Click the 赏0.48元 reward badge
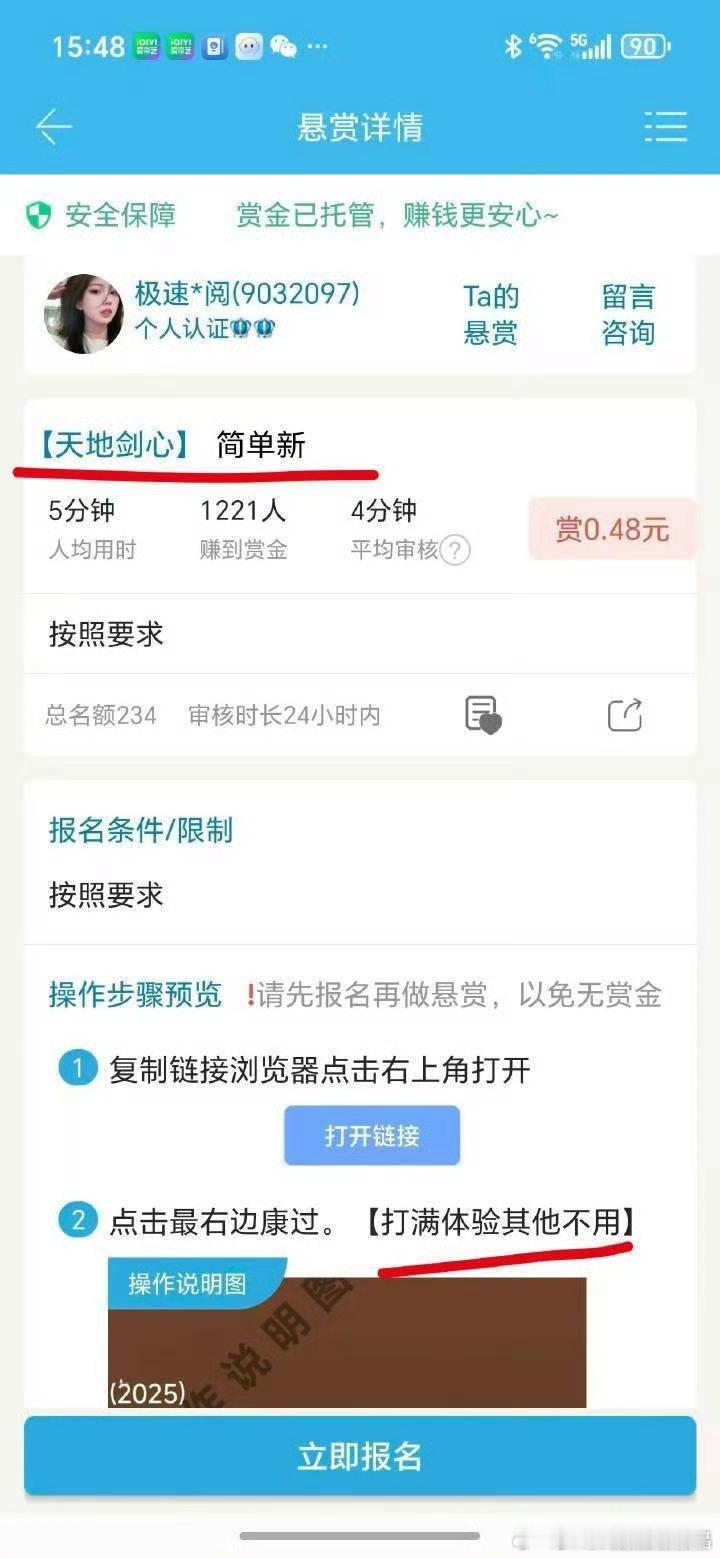 coord(611,528)
